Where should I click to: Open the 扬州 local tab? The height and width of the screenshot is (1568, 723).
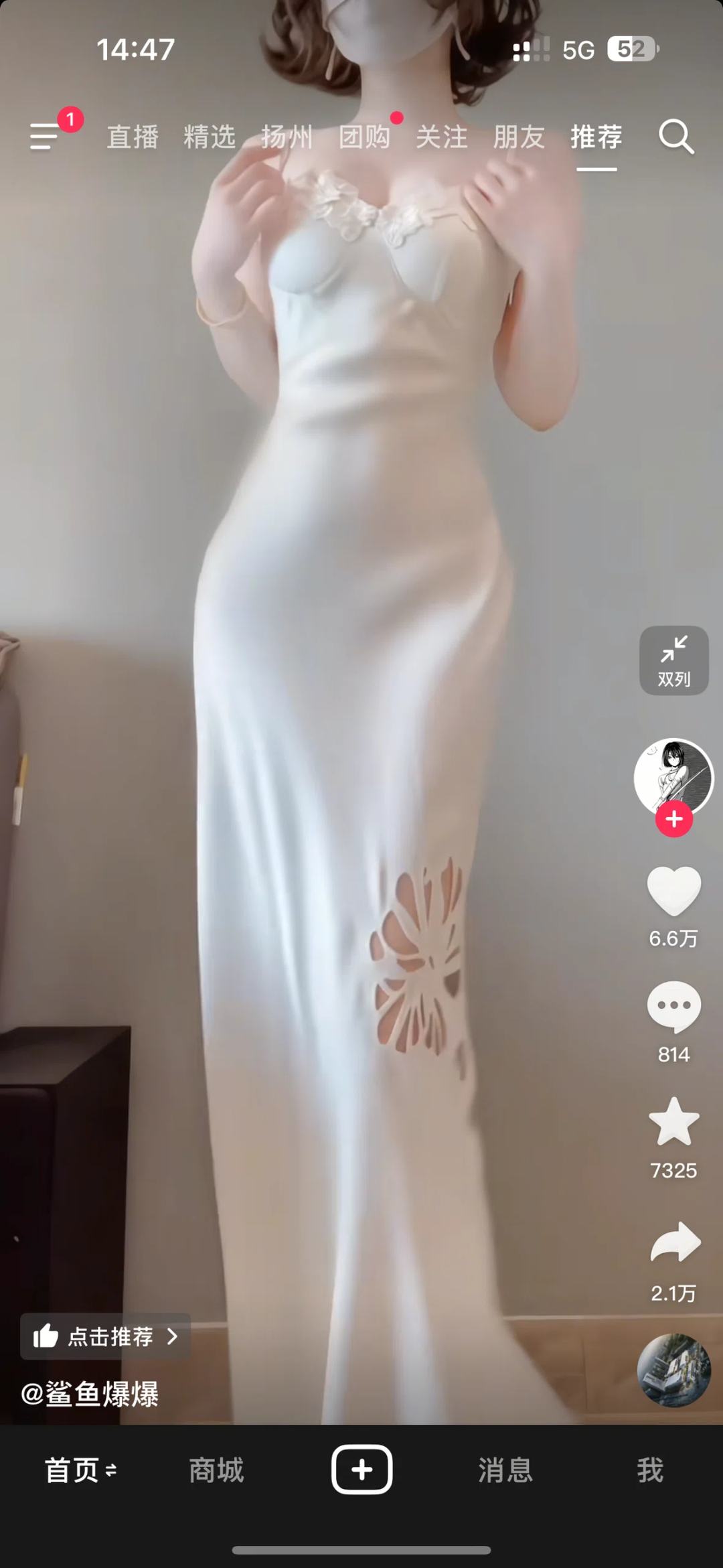click(x=287, y=137)
